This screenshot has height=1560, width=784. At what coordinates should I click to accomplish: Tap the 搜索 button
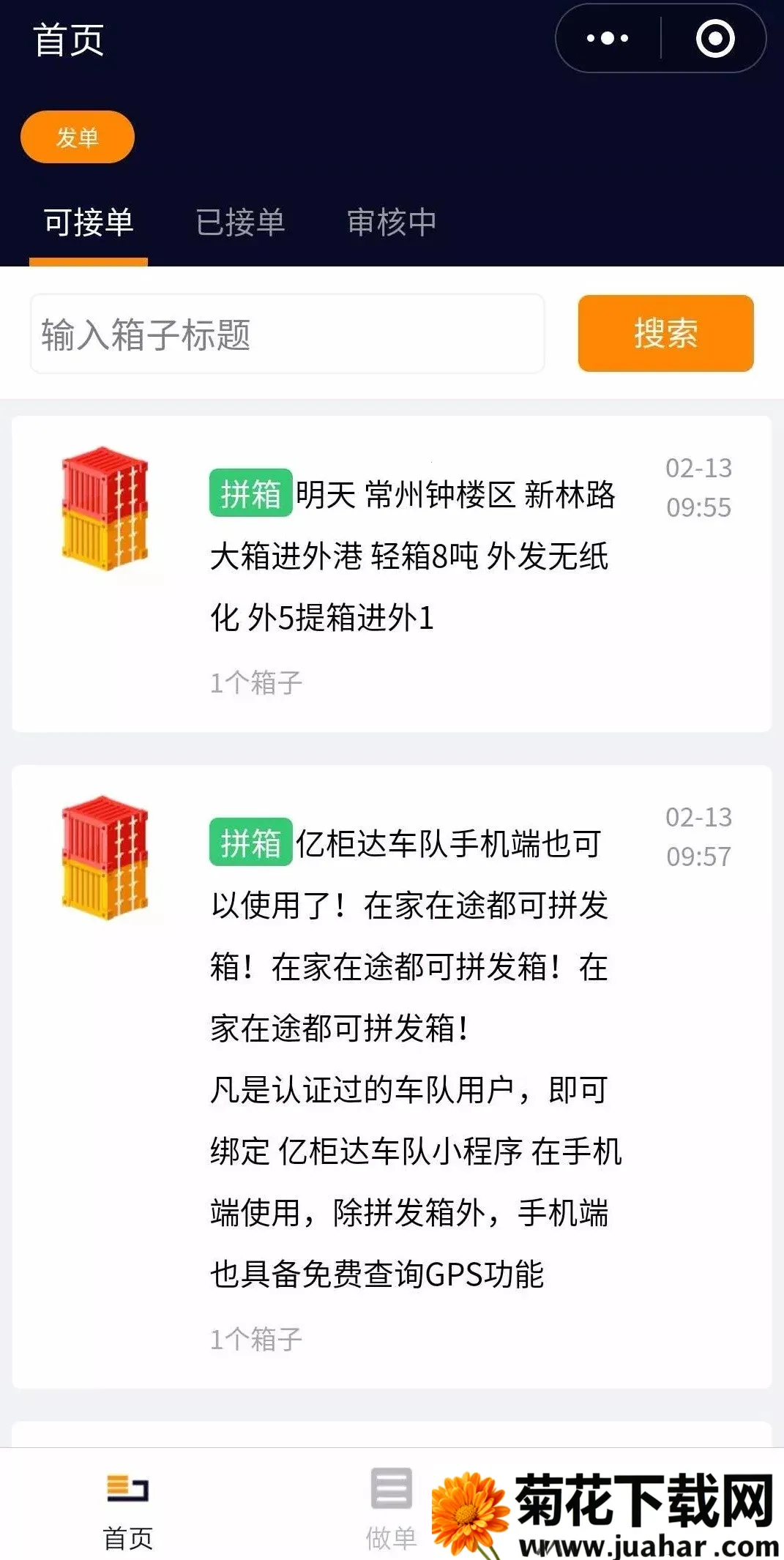tap(665, 334)
